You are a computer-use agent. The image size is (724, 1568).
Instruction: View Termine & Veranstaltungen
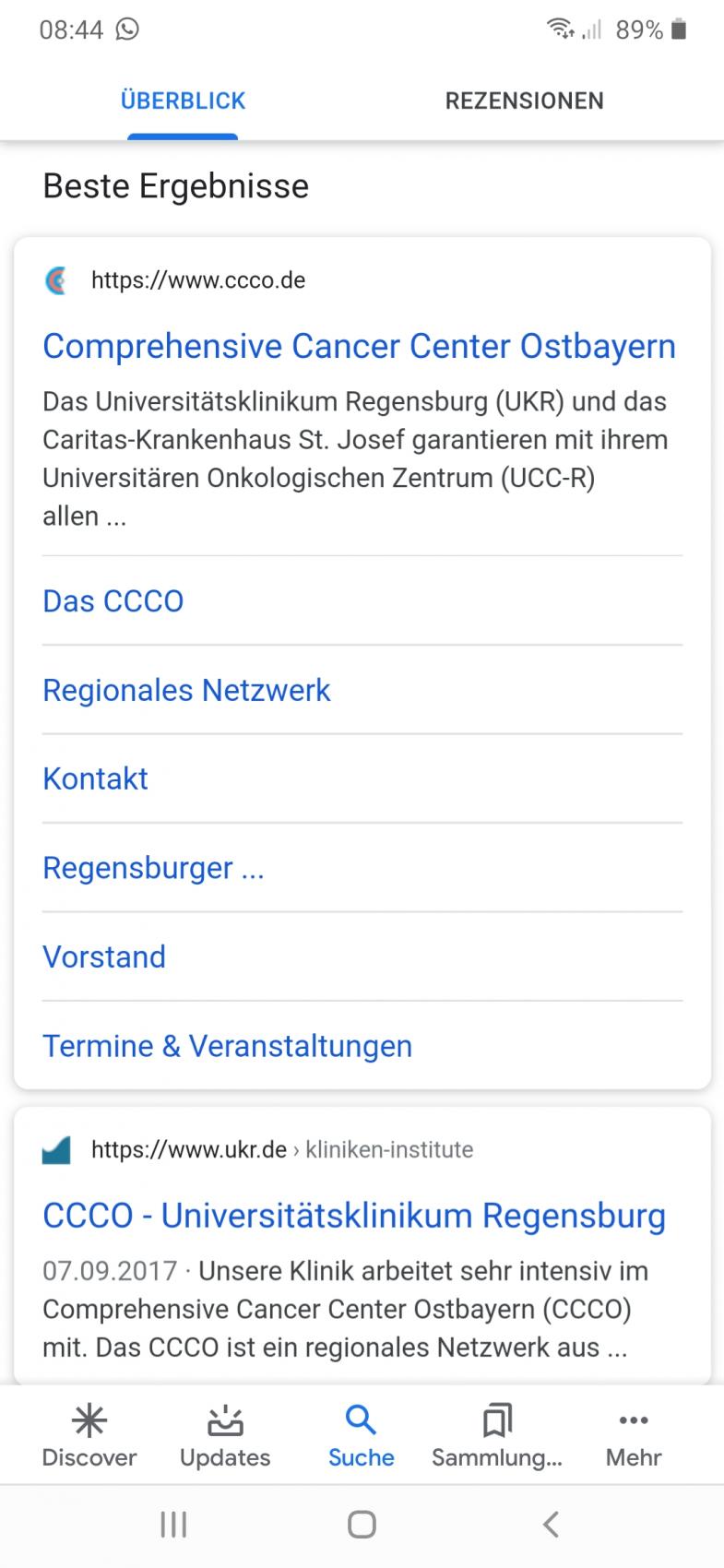tap(227, 1046)
